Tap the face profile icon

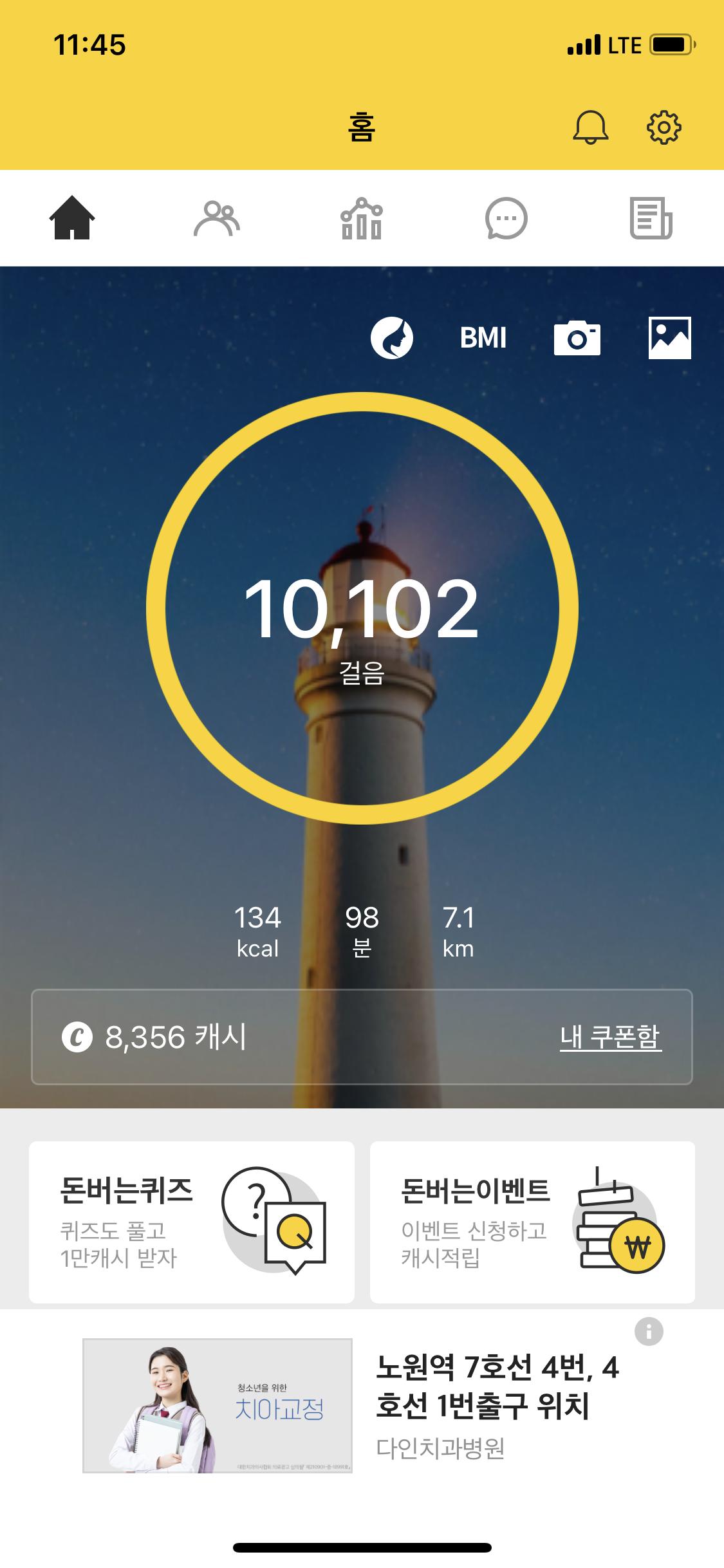click(391, 337)
